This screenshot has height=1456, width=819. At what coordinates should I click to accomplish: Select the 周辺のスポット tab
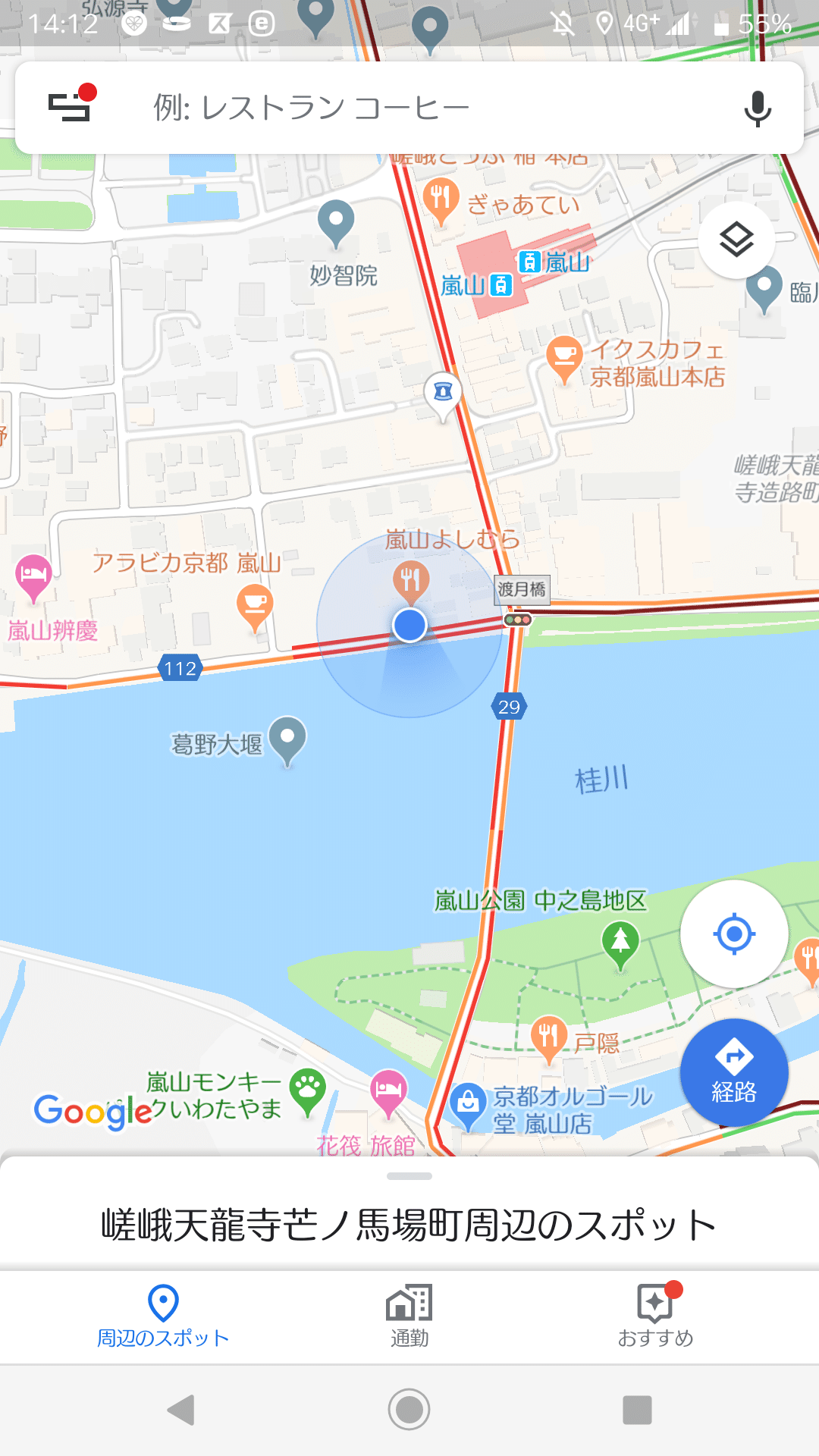[163, 1316]
